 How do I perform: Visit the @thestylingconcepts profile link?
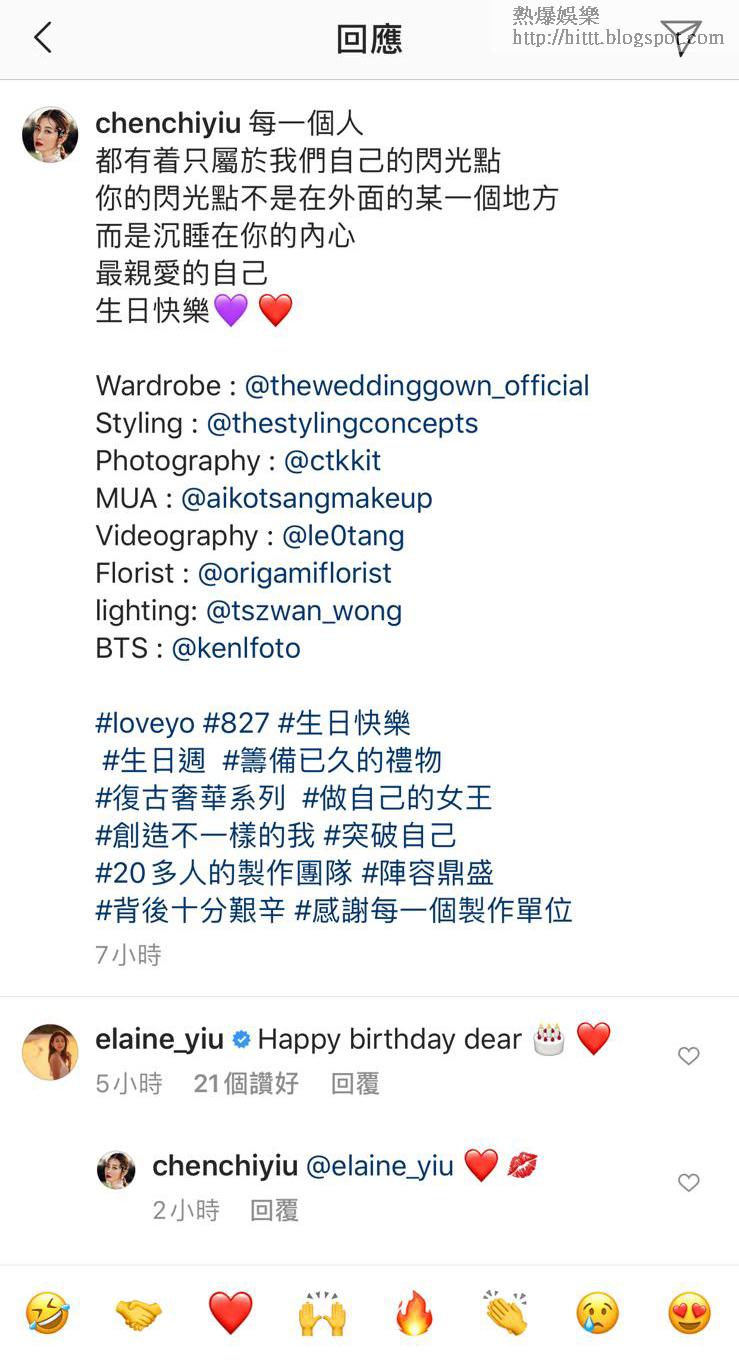(x=342, y=423)
